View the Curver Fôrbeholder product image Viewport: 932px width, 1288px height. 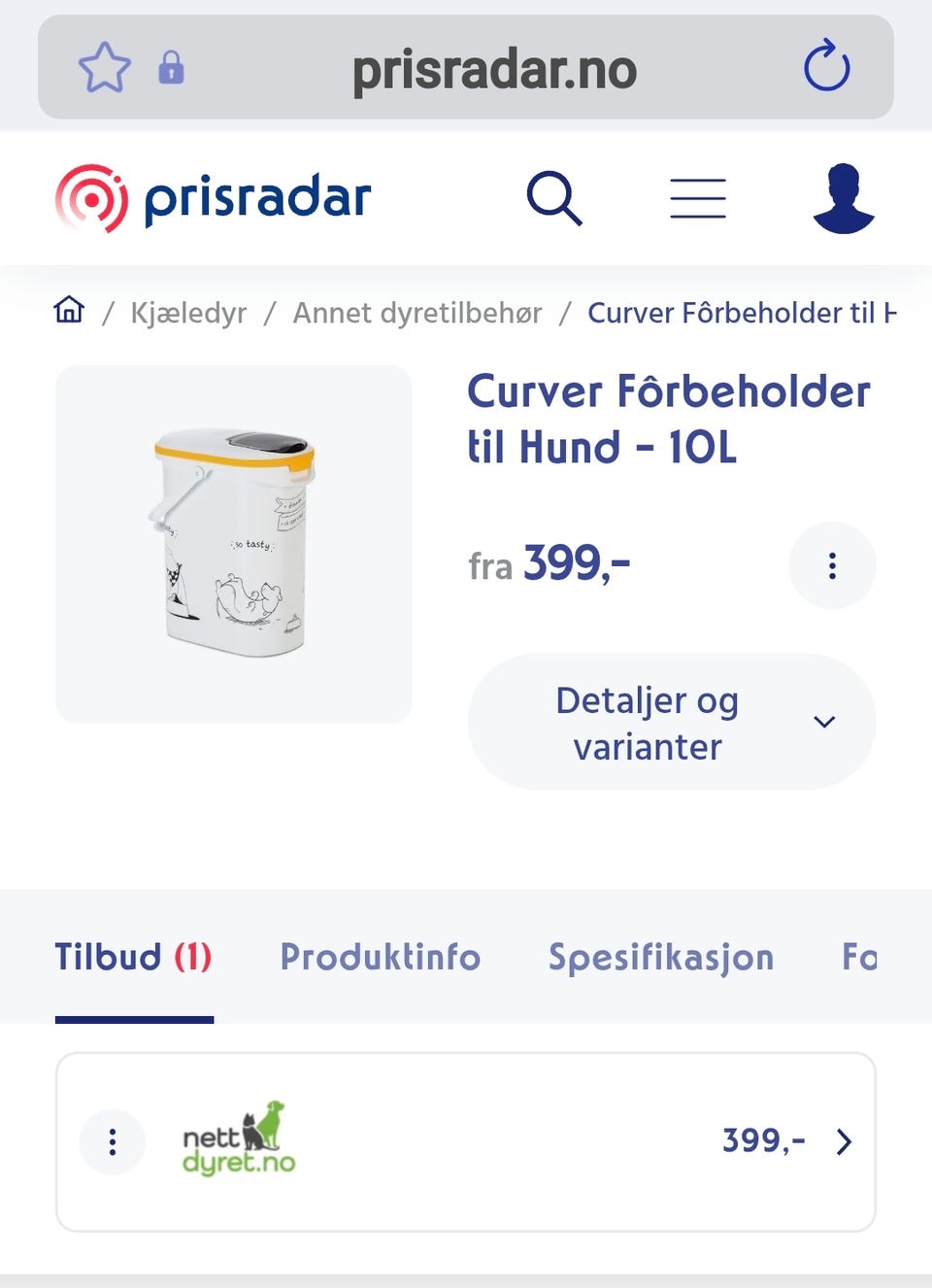[234, 544]
